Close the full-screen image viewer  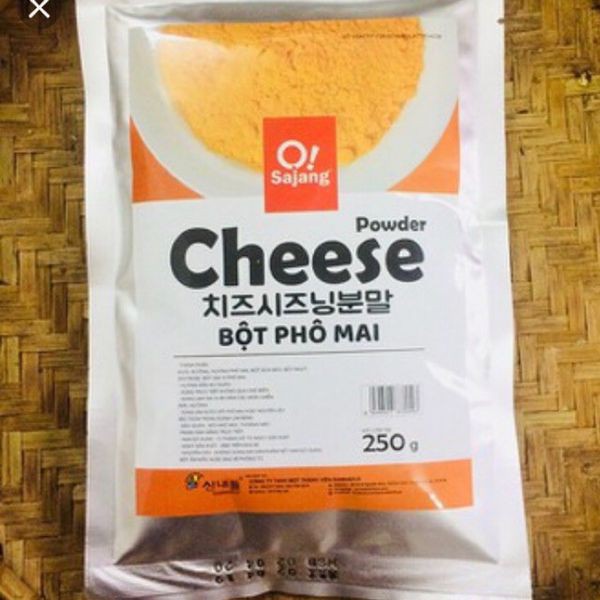(39, 10)
